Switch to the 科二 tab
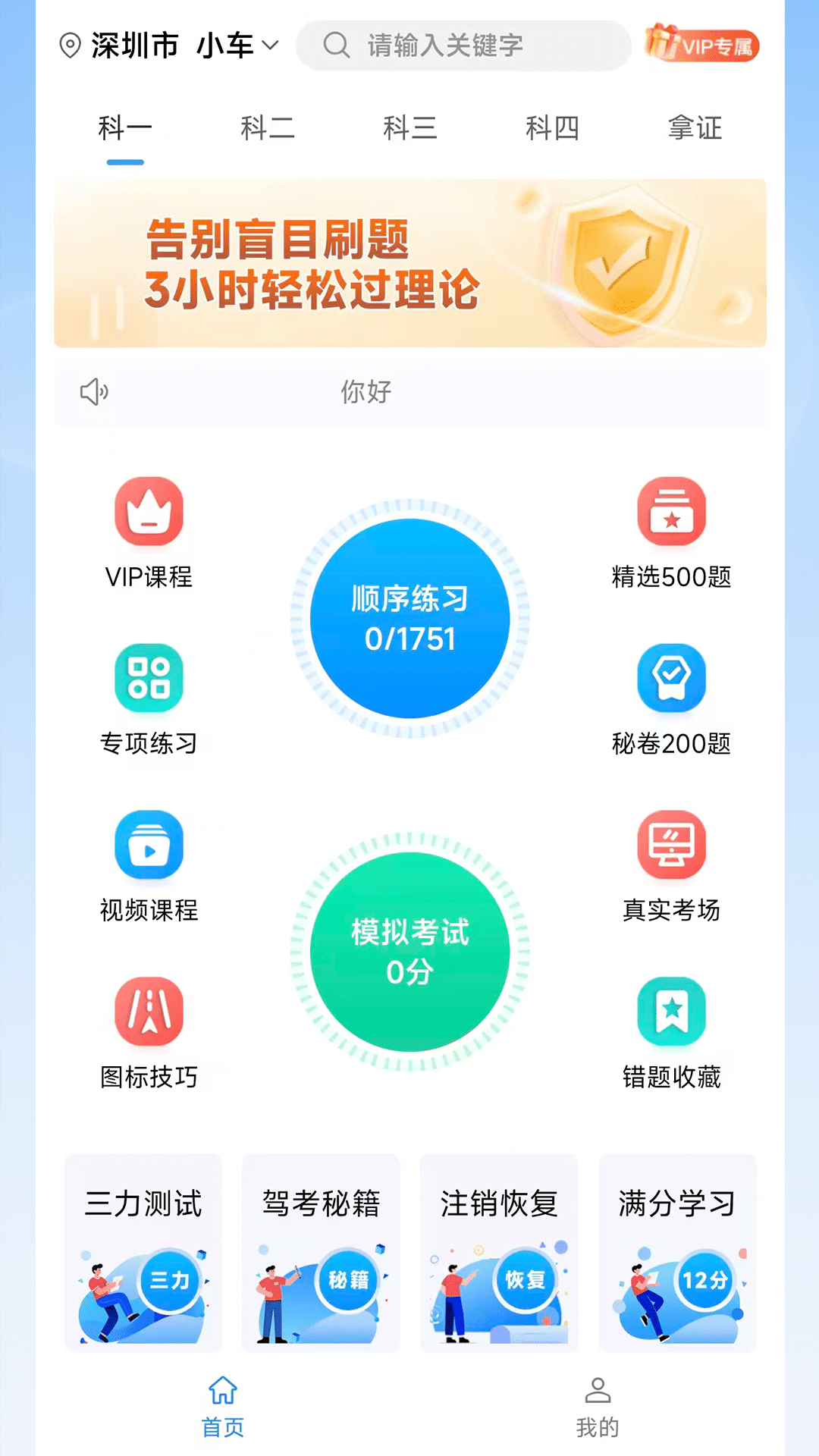The image size is (819, 1456). point(267,127)
